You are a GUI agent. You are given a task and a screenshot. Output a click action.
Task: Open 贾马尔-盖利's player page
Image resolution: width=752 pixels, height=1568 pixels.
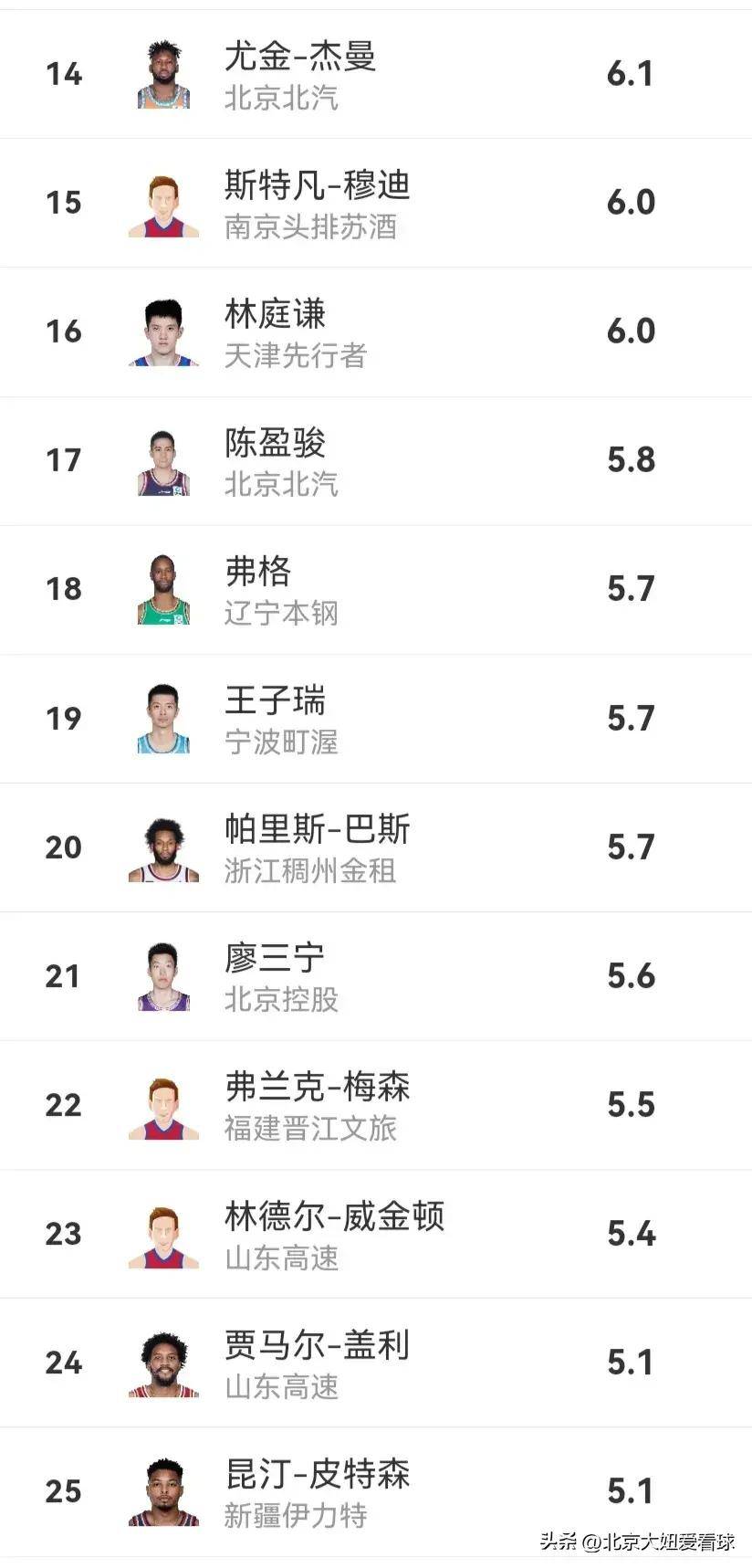click(x=317, y=1345)
